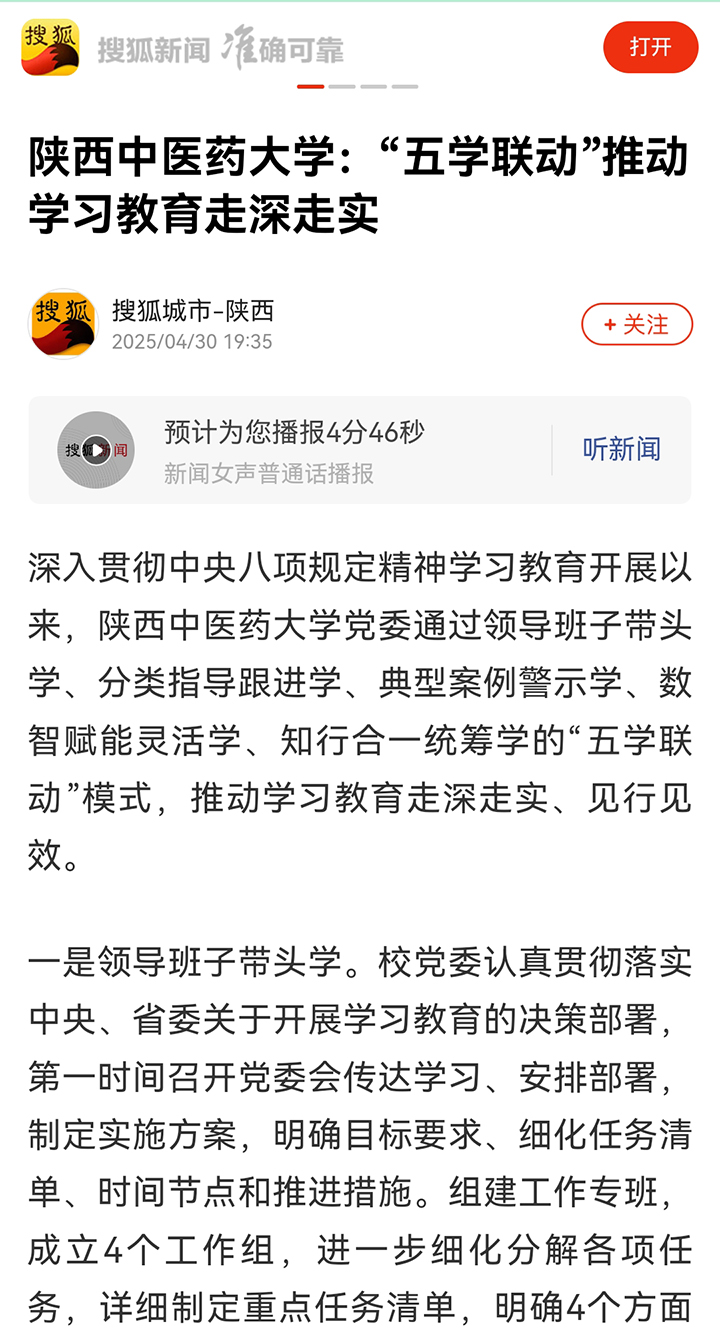Play the news audio broadcast
The height and width of the screenshot is (1340, 720).
click(95, 450)
